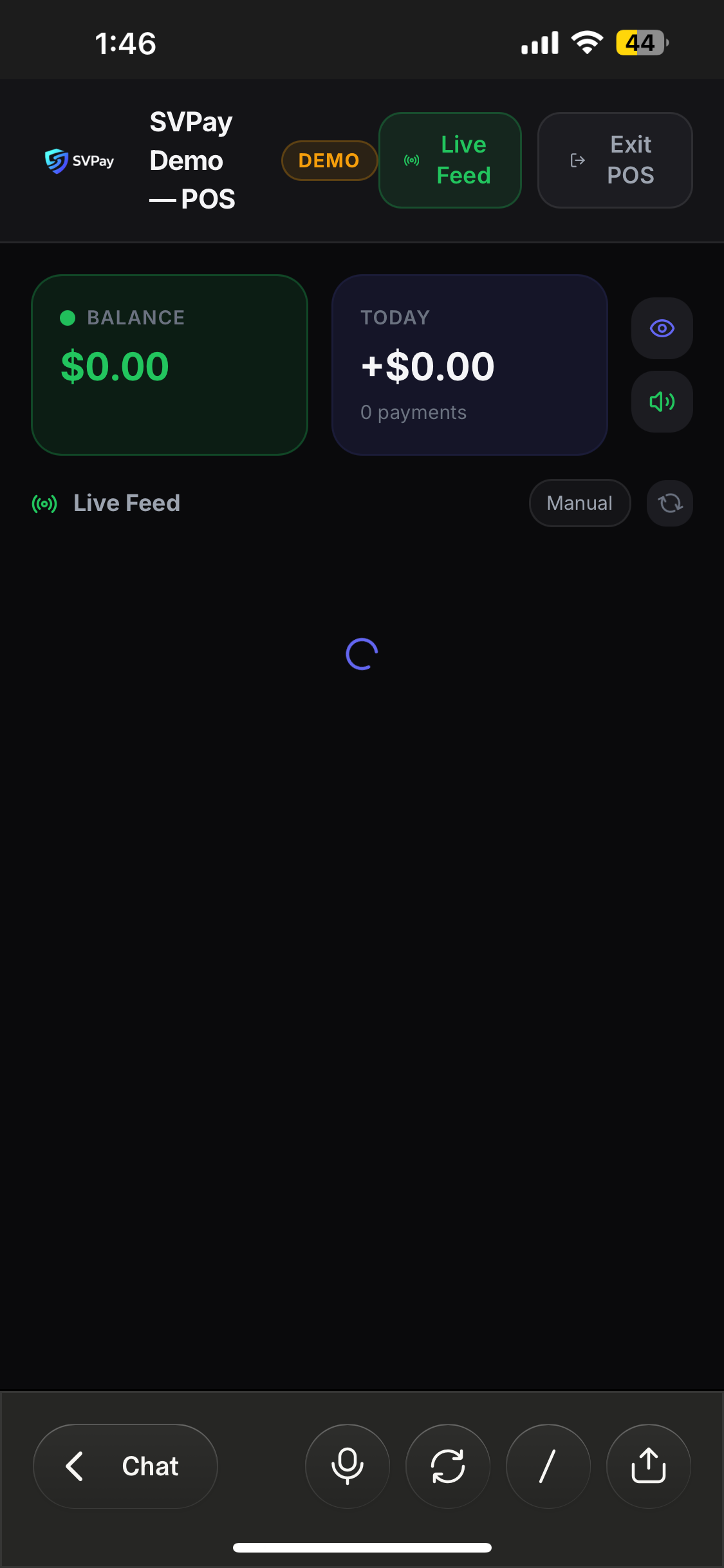Mute the payment sound alerts
Screen dimensions: 724x1568
coord(662,402)
